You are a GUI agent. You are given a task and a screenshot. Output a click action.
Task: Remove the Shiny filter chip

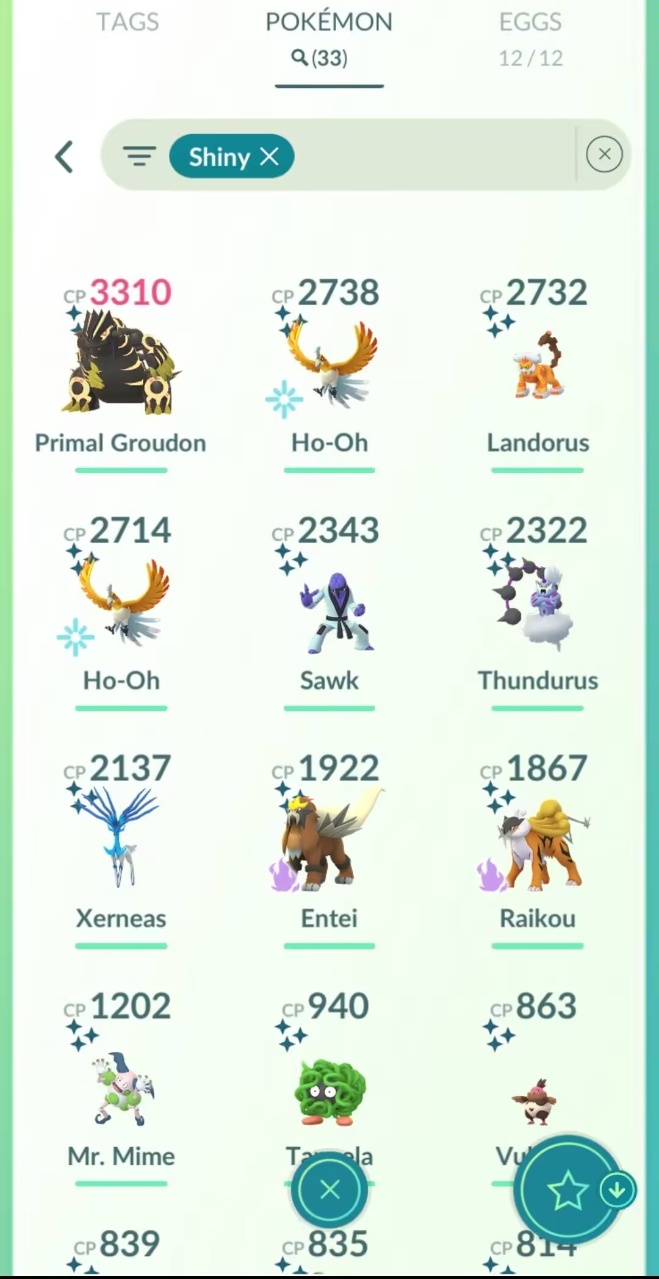point(269,157)
